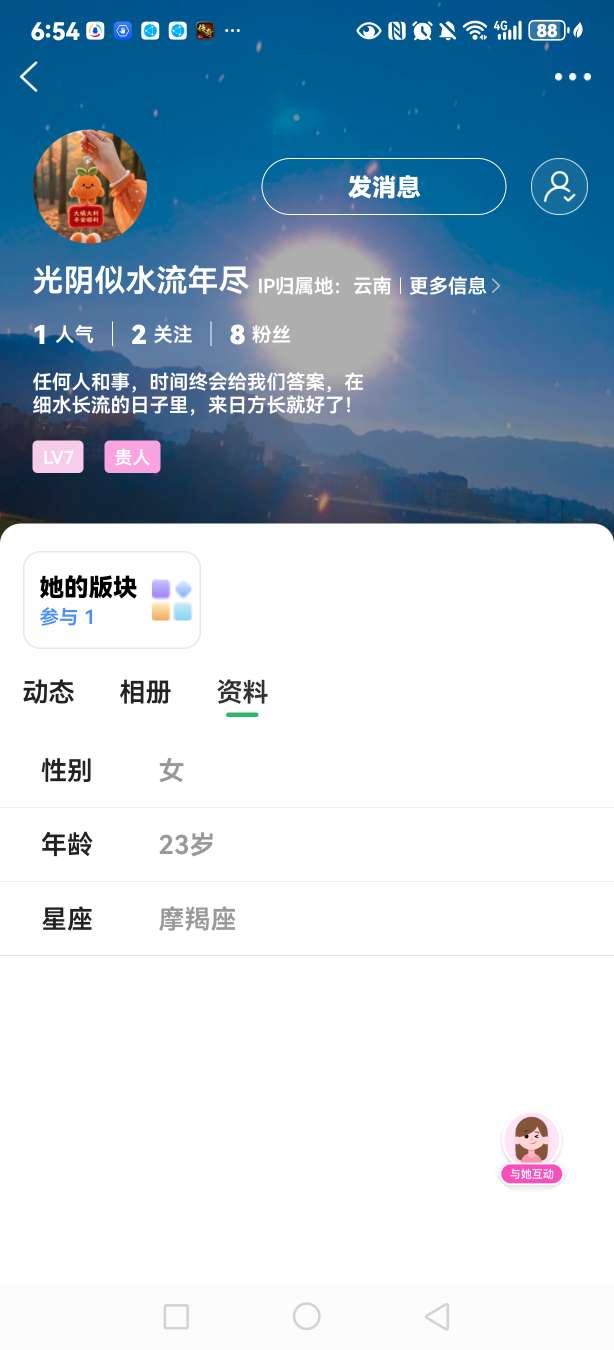Switch to the 相册 tab
614x1350 pixels.
click(145, 692)
